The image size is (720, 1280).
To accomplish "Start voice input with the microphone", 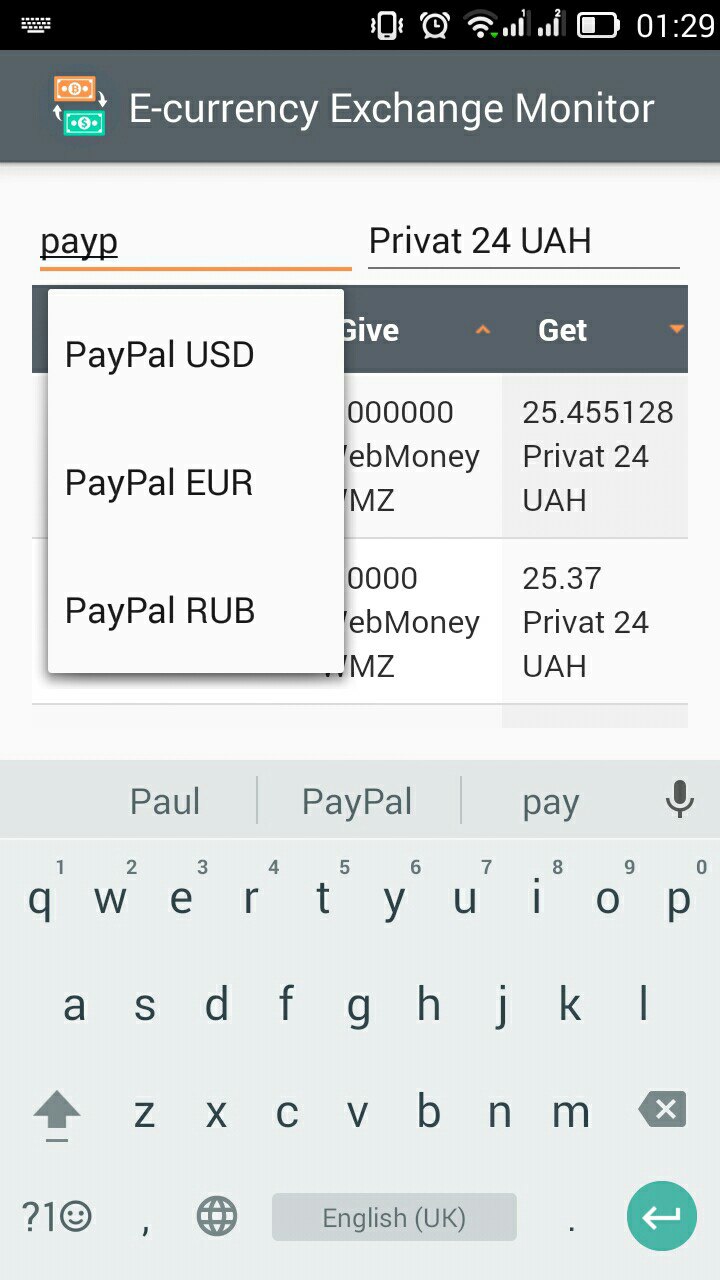I will pos(679,800).
